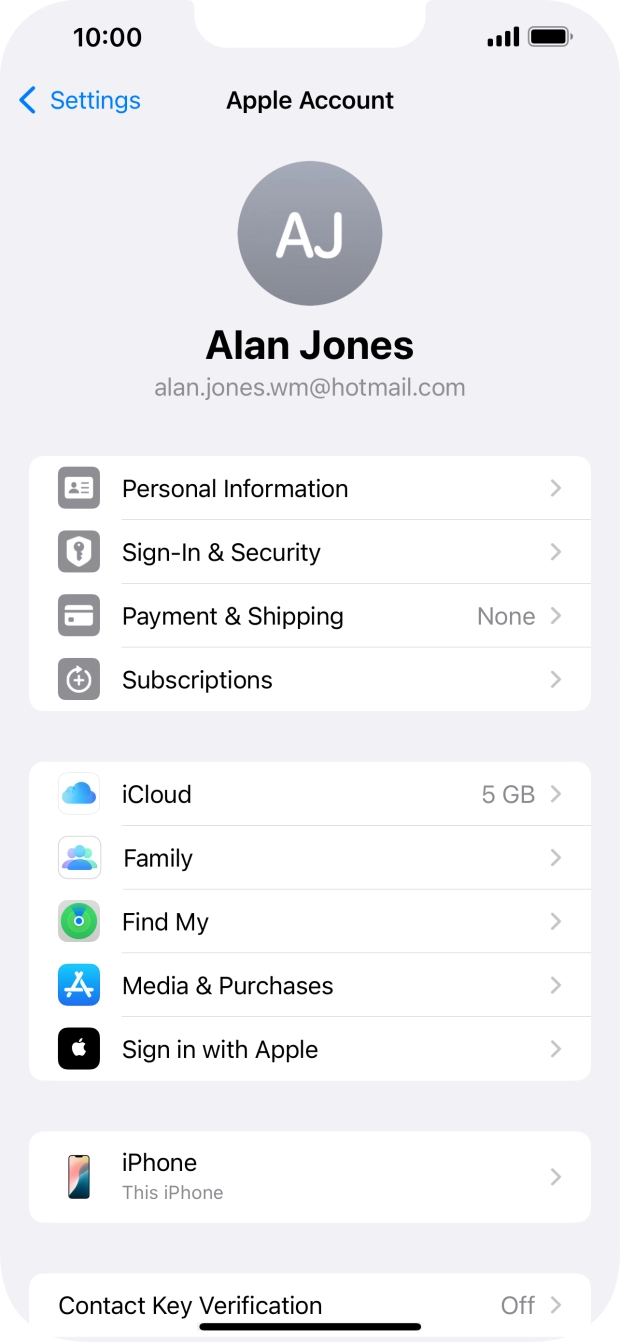Select the iPhone device row
This screenshot has height=1342, width=620.
click(310, 1177)
